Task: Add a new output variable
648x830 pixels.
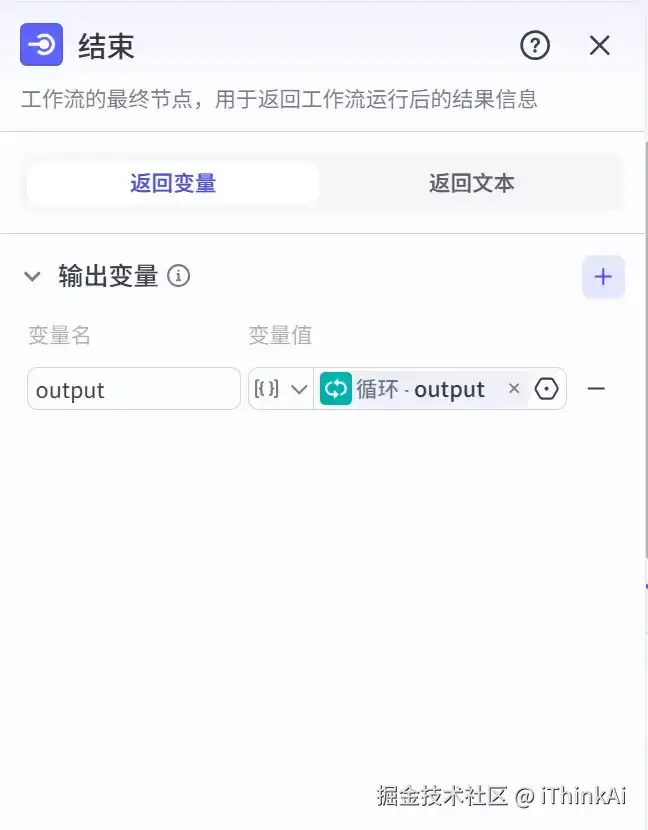Action: coord(603,277)
